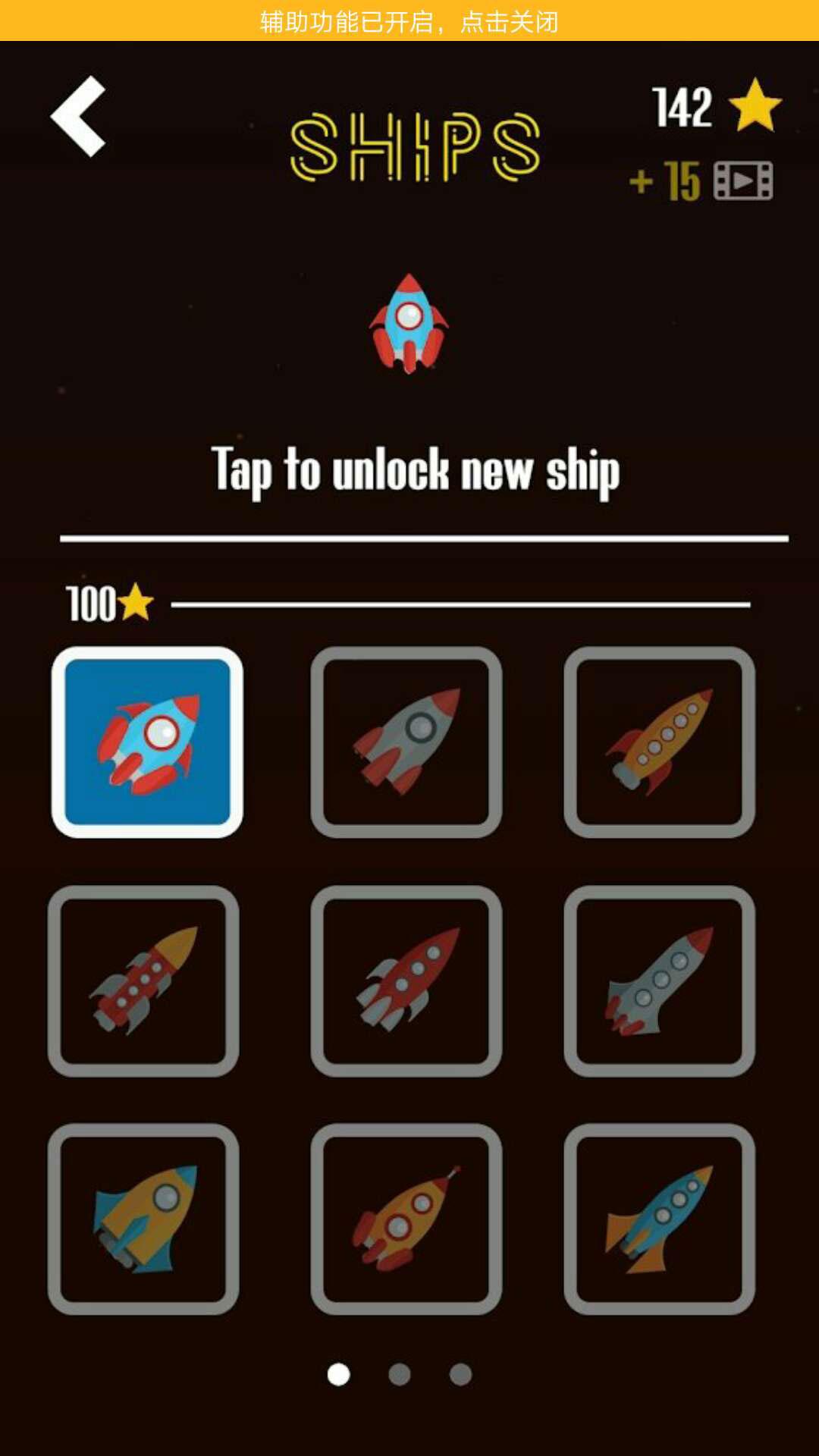Choose the red rocket with gray fins
This screenshot has width=819, height=1456.
click(406, 981)
